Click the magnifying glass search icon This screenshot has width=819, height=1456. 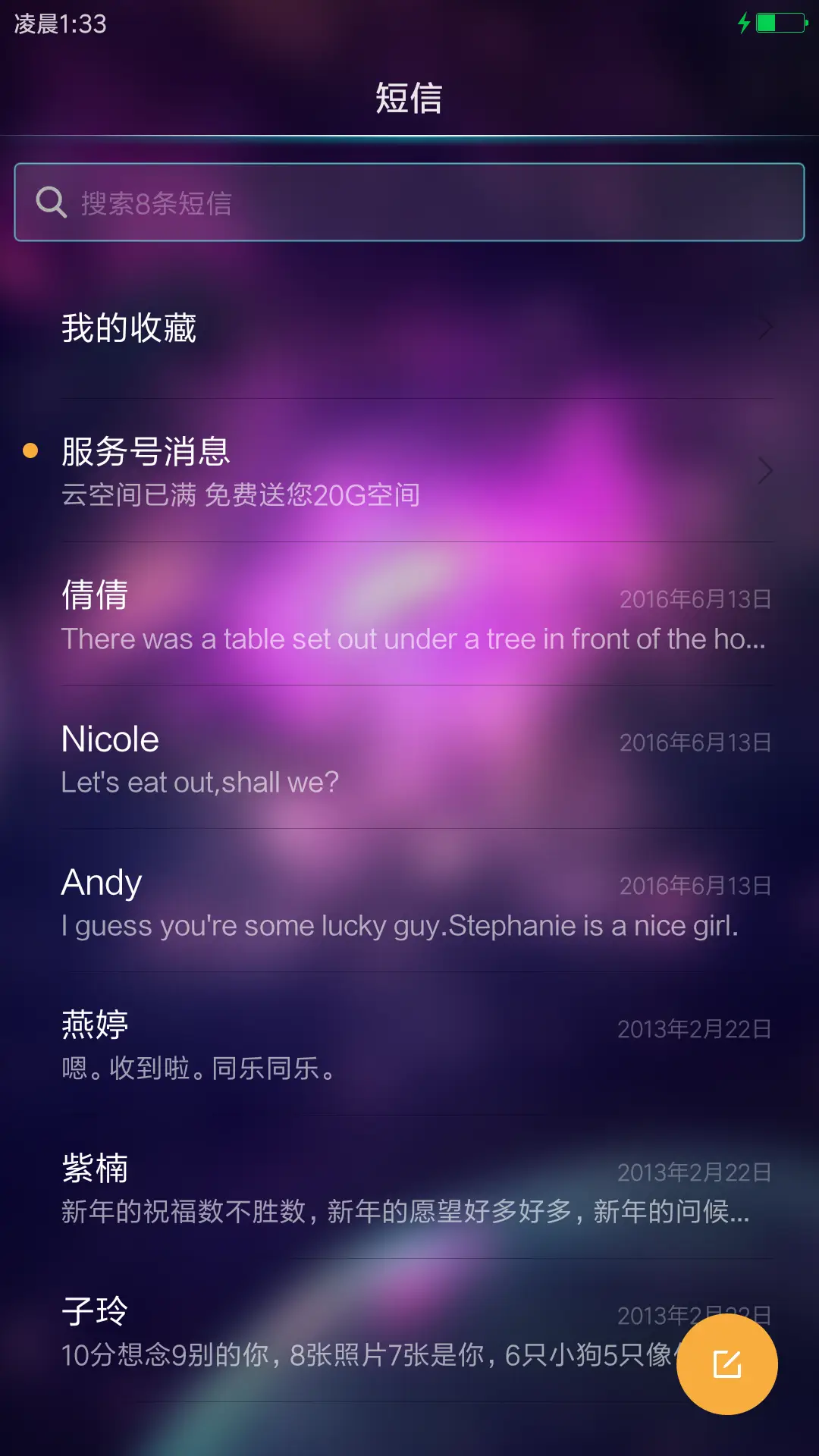click(50, 202)
